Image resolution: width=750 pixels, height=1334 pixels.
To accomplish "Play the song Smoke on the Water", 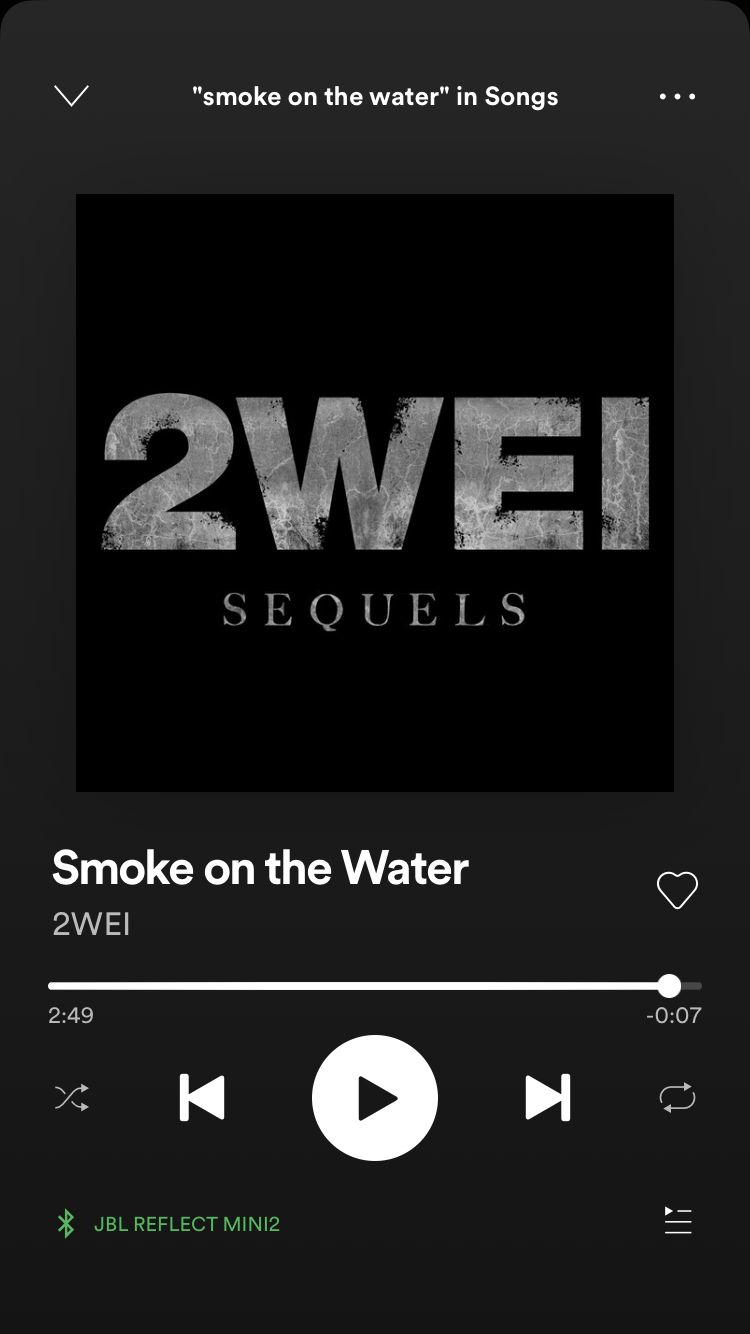I will pyautogui.click(x=375, y=1098).
